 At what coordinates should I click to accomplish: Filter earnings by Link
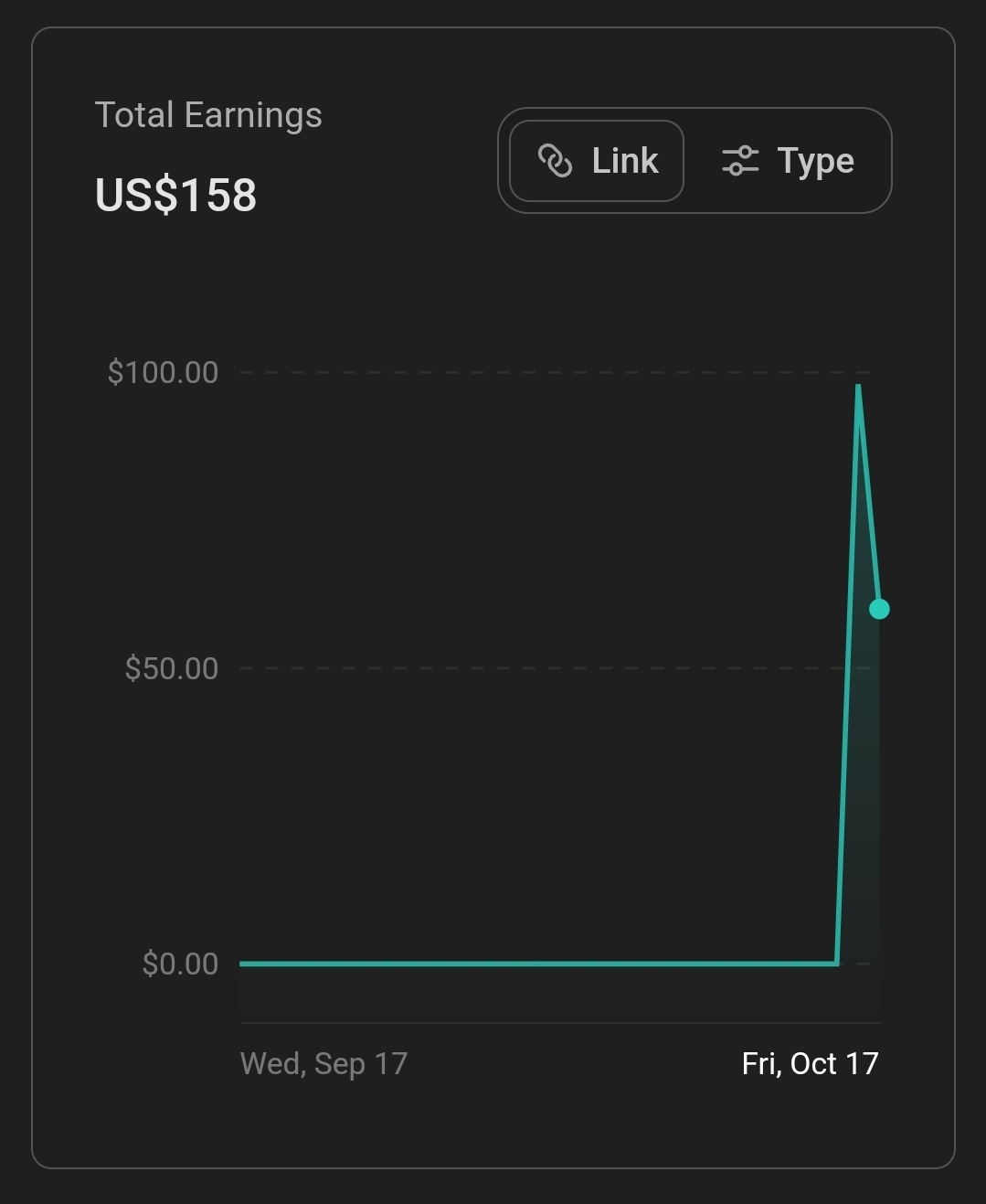click(x=597, y=161)
